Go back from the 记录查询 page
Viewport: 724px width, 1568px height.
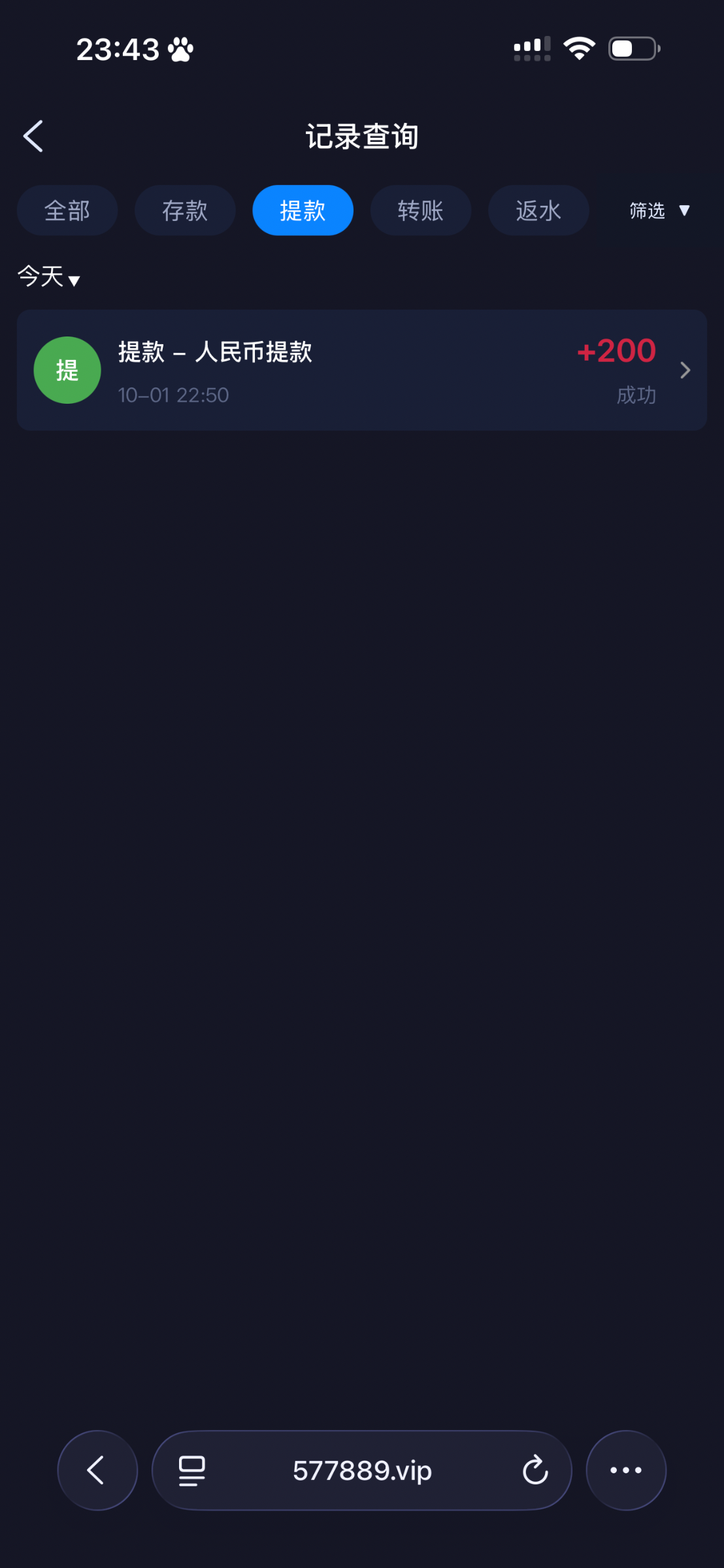click(x=33, y=136)
